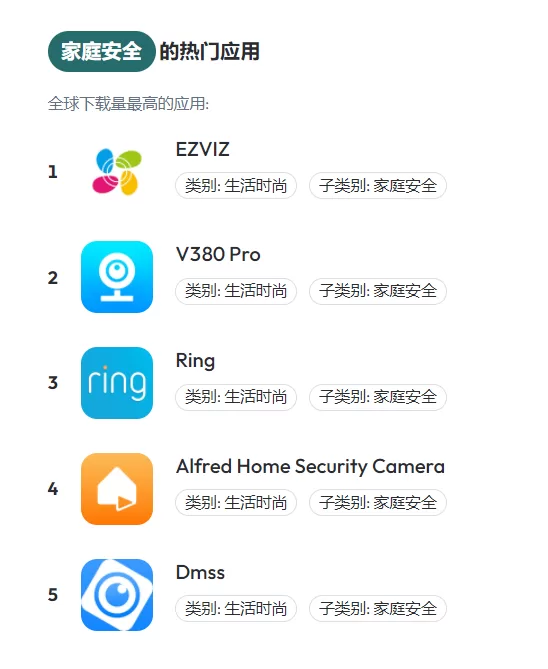This screenshot has width=548, height=669.
Task: Tap the 类别: 生活时尚 chip under EZVIZ
Action: click(x=236, y=186)
